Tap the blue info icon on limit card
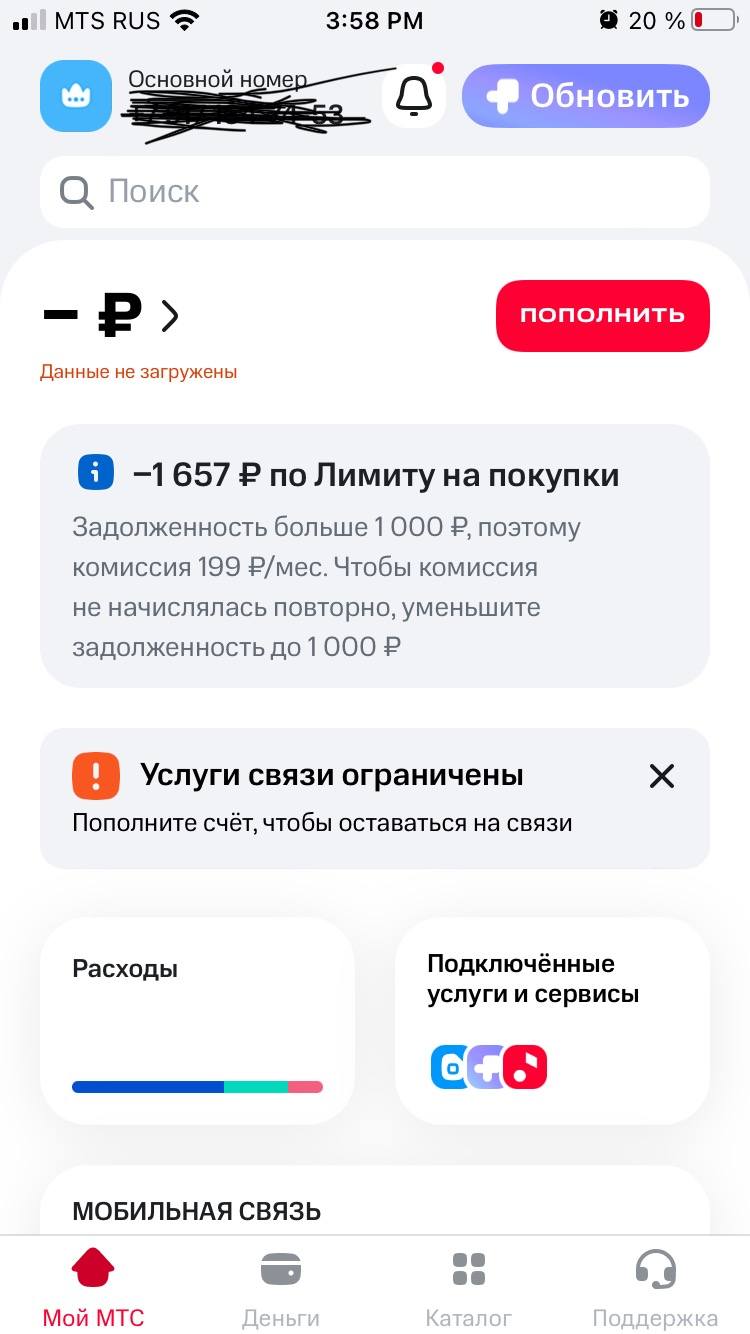 point(95,472)
